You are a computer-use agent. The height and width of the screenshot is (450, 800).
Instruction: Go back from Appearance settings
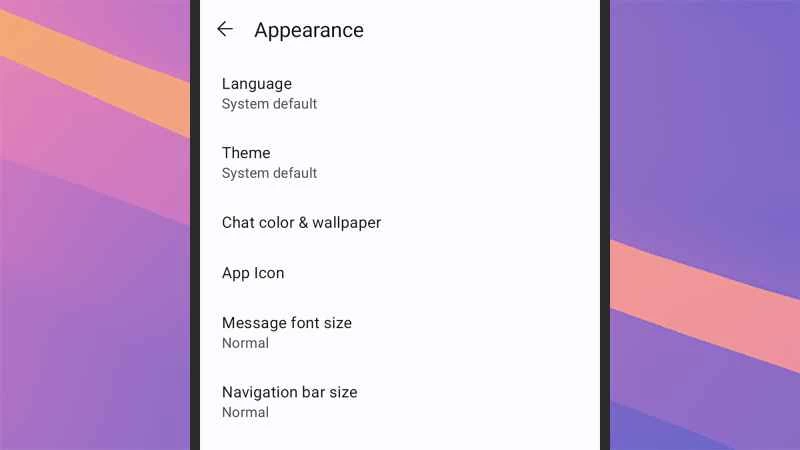click(x=225, y=30)
